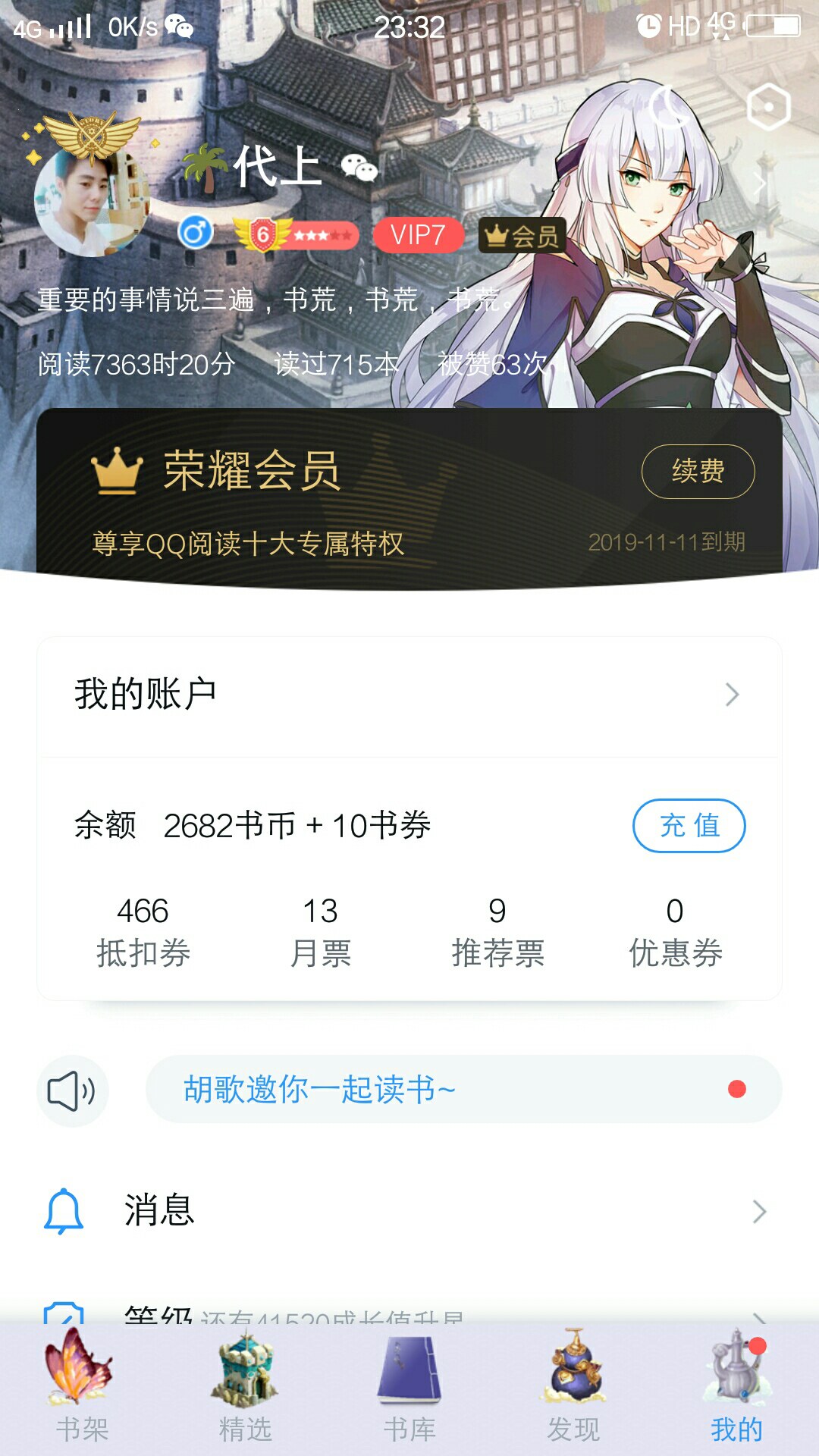Tap 续费 to renew membership
Screen dimensions: 819x1456
(x=698, y=471)
